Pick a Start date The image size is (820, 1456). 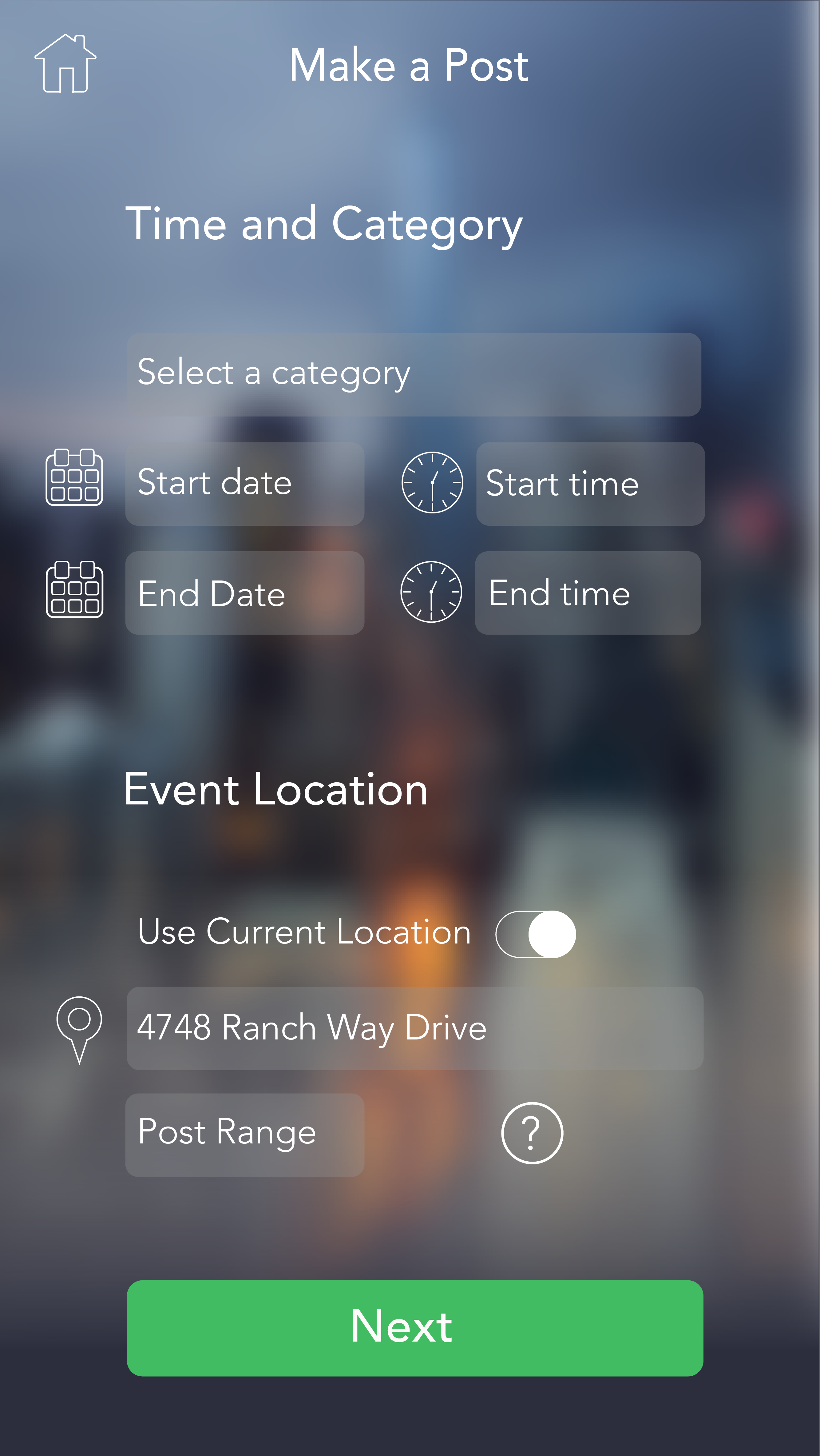point(244,484)
